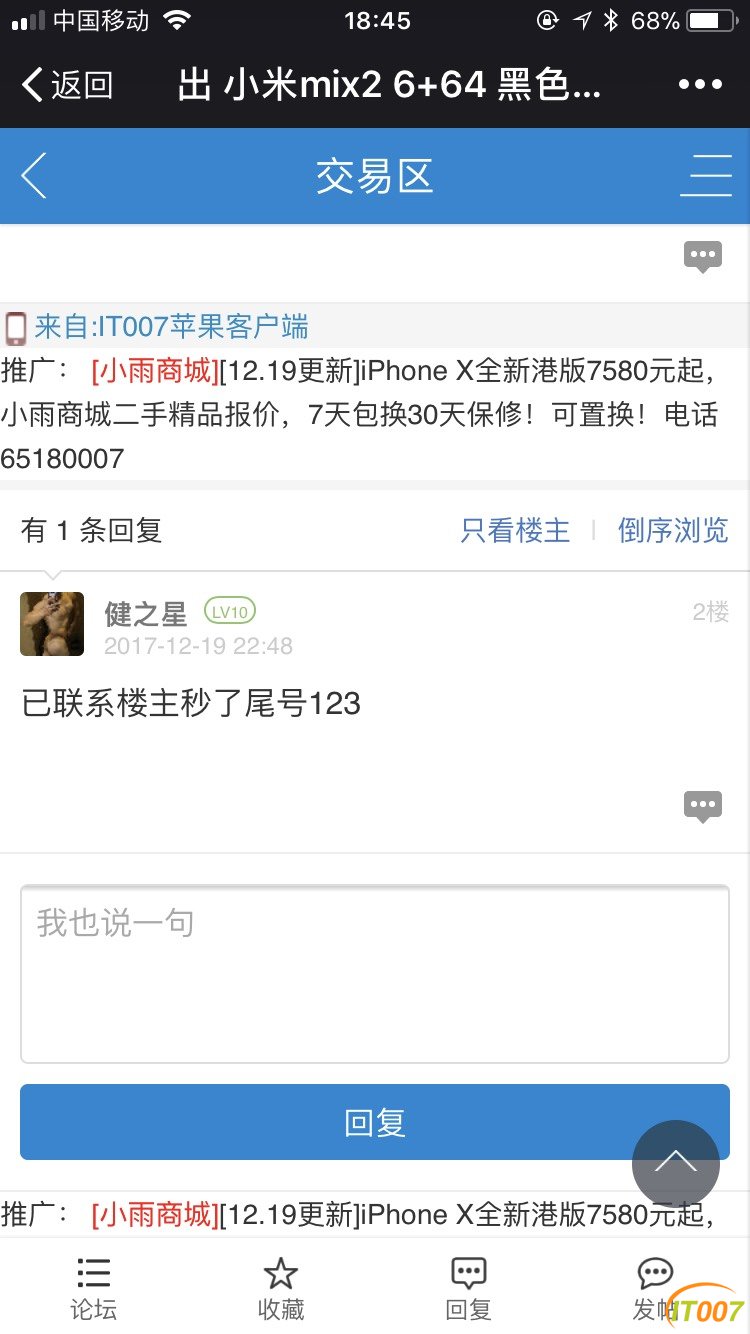This screenshot has width=750, height=1334.
Task: Open the 论坛 tab
Action: coord(93,1289)
